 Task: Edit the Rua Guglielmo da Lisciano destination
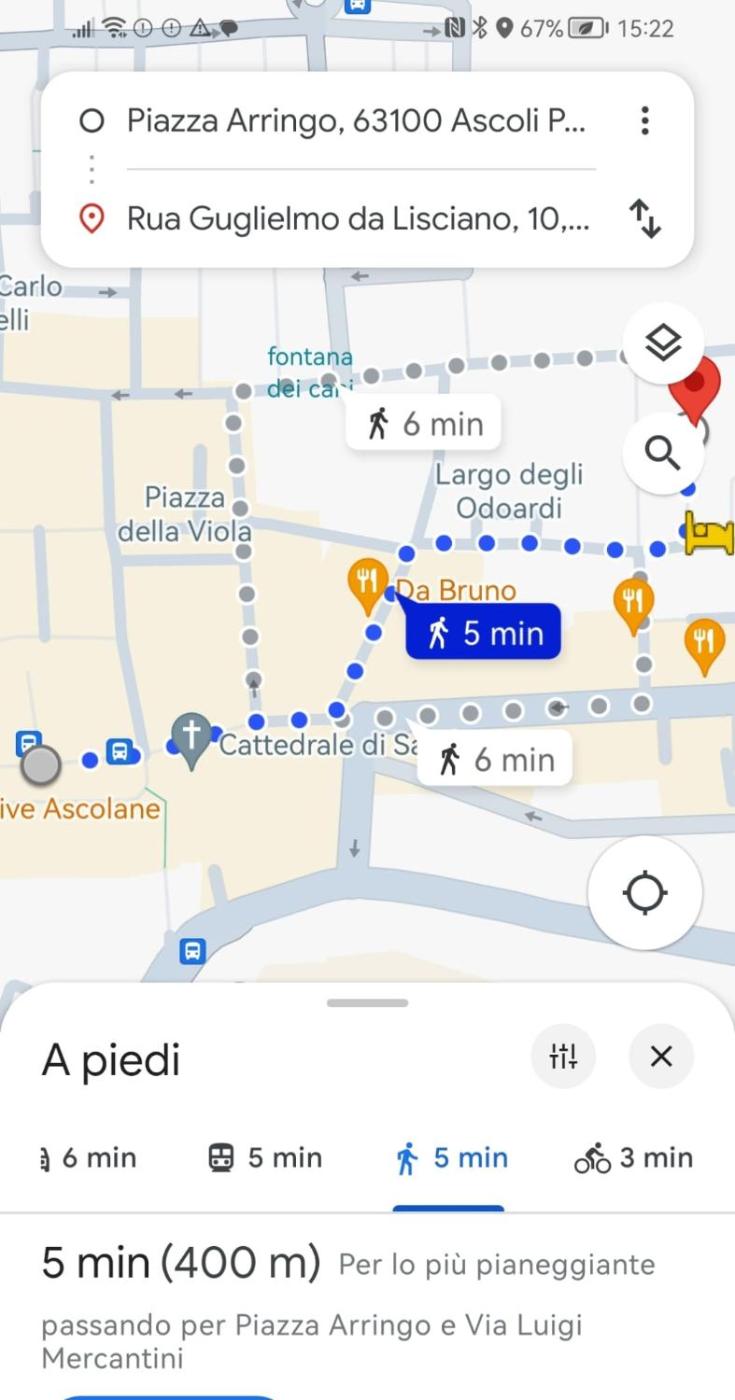pos(357,218)
